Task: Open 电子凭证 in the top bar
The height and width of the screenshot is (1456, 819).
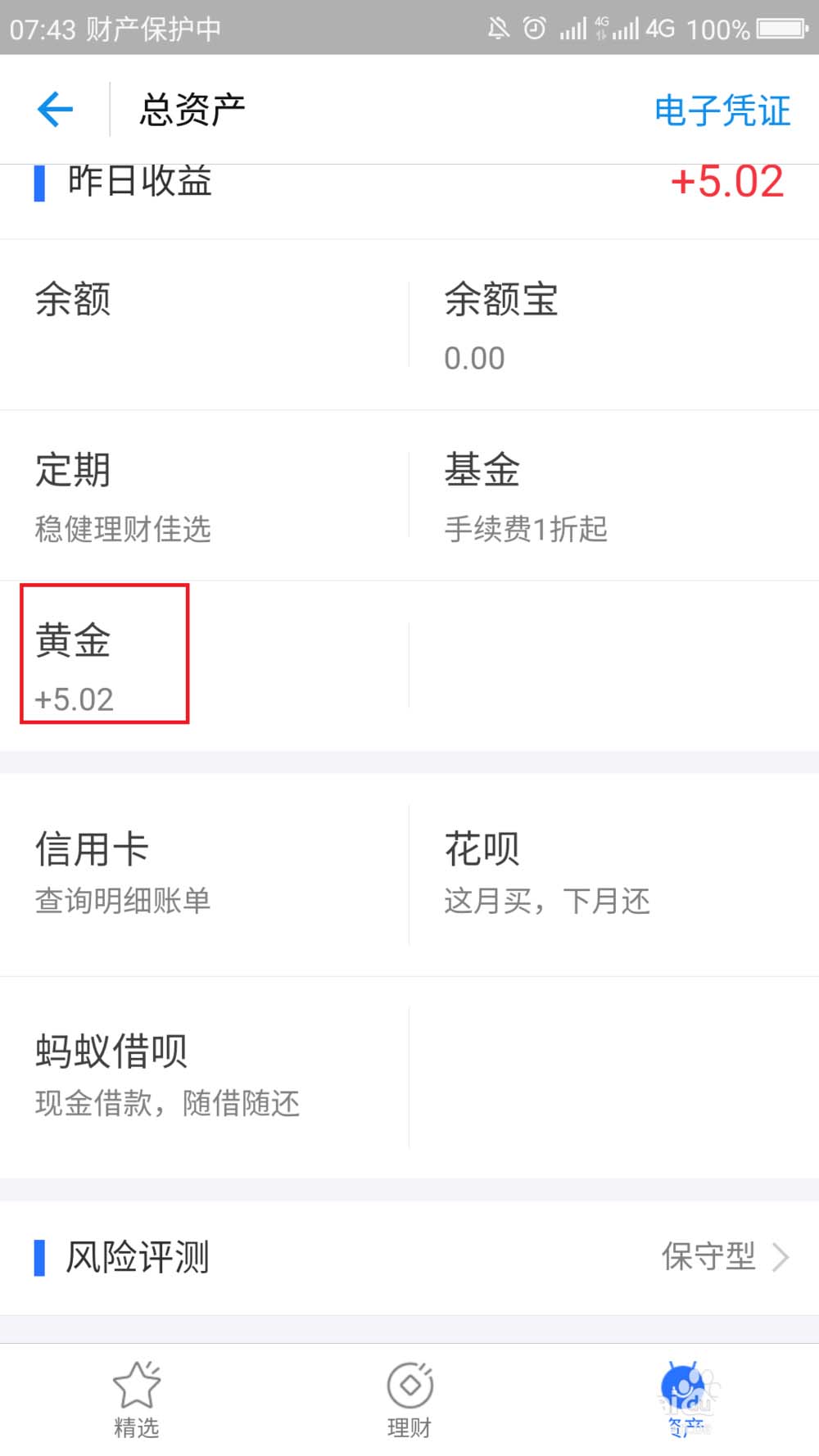Action: (x=722, y=111)
